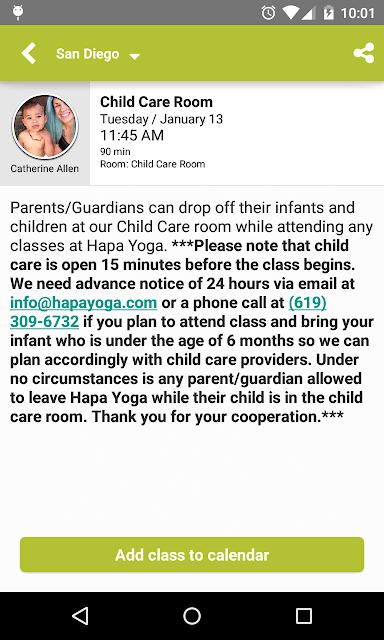Open the system recent apps view
The height and width of the screenshot is (640, 384).
point(304,616)
